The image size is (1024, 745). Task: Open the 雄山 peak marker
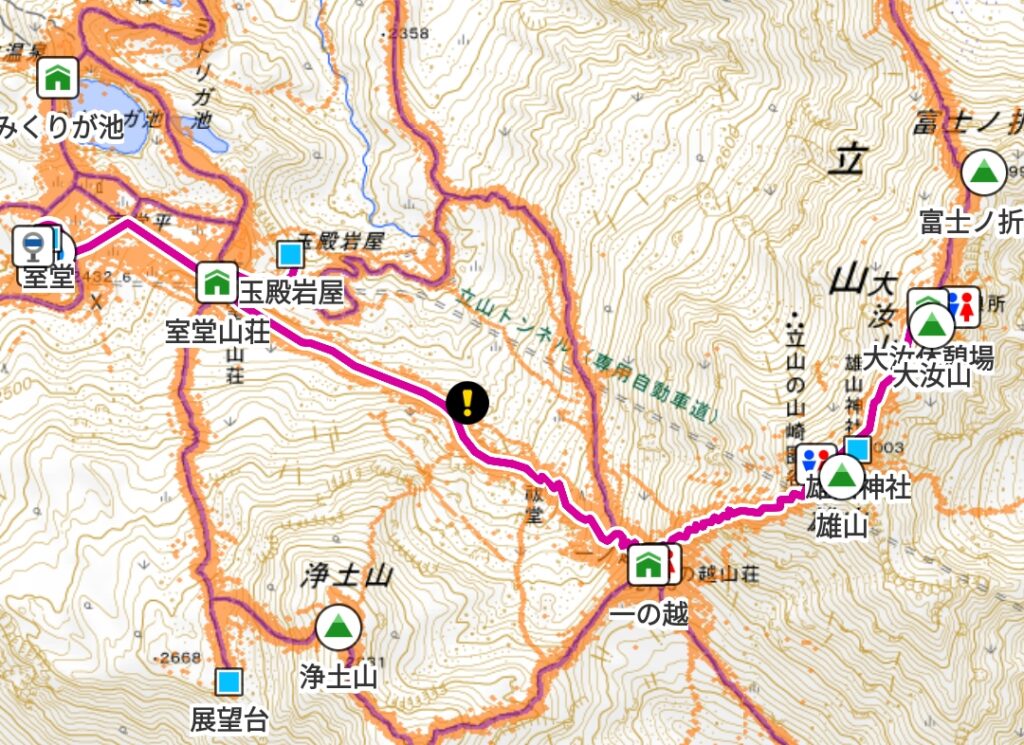coord(842,474)
